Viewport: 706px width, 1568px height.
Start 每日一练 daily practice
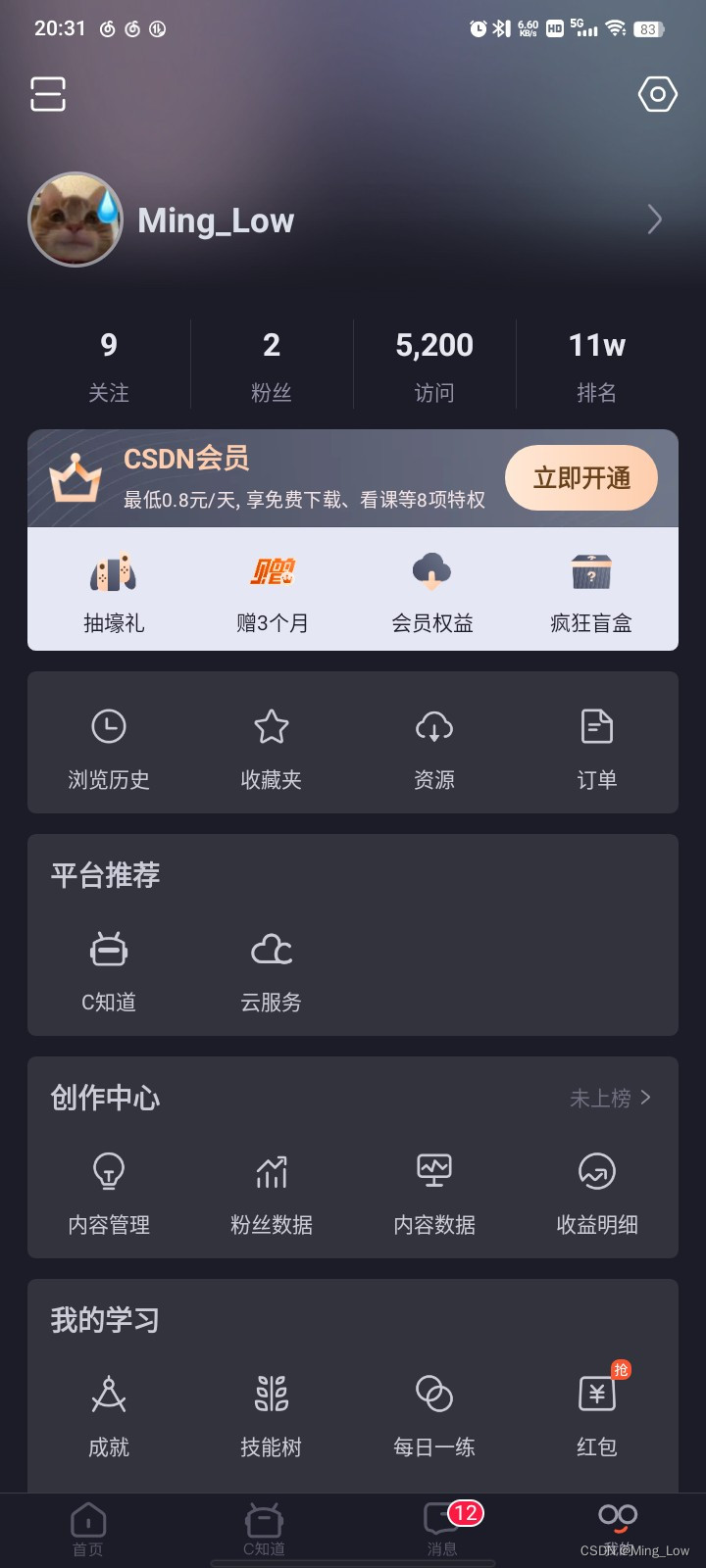pos(434,1416)
